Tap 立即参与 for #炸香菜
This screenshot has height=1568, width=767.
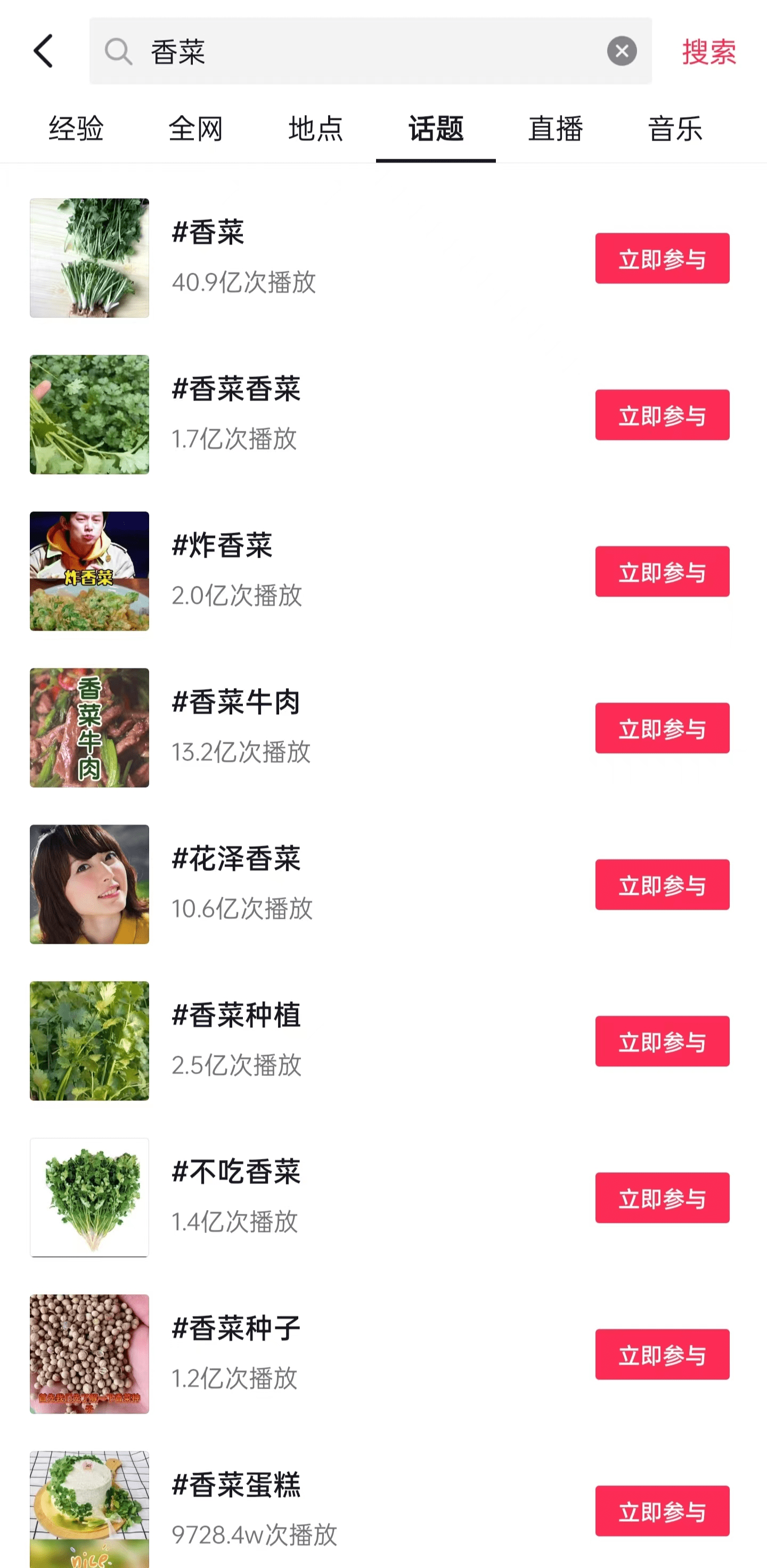click(x=662, y=571)
